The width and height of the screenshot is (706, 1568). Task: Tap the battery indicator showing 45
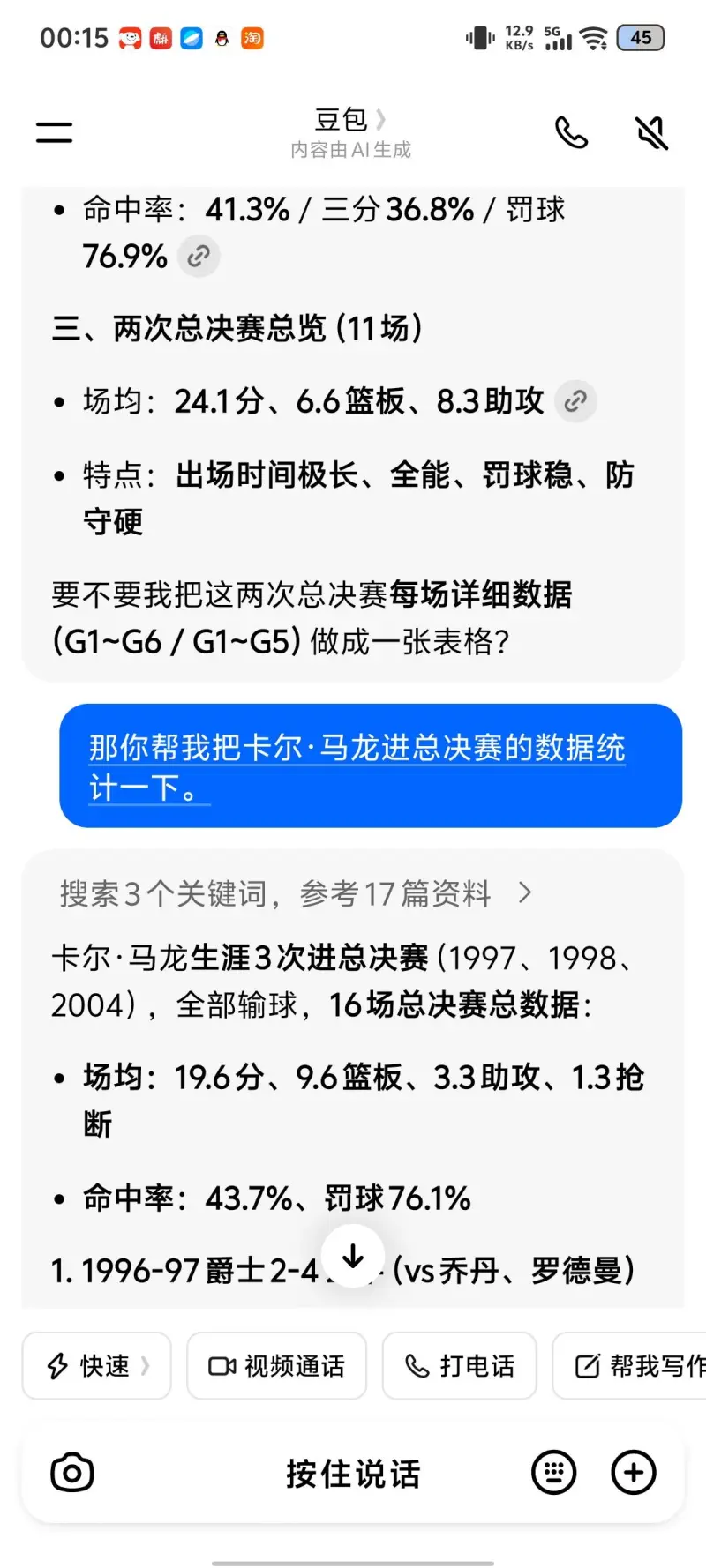pyautogui.click(x=641, y=37)
